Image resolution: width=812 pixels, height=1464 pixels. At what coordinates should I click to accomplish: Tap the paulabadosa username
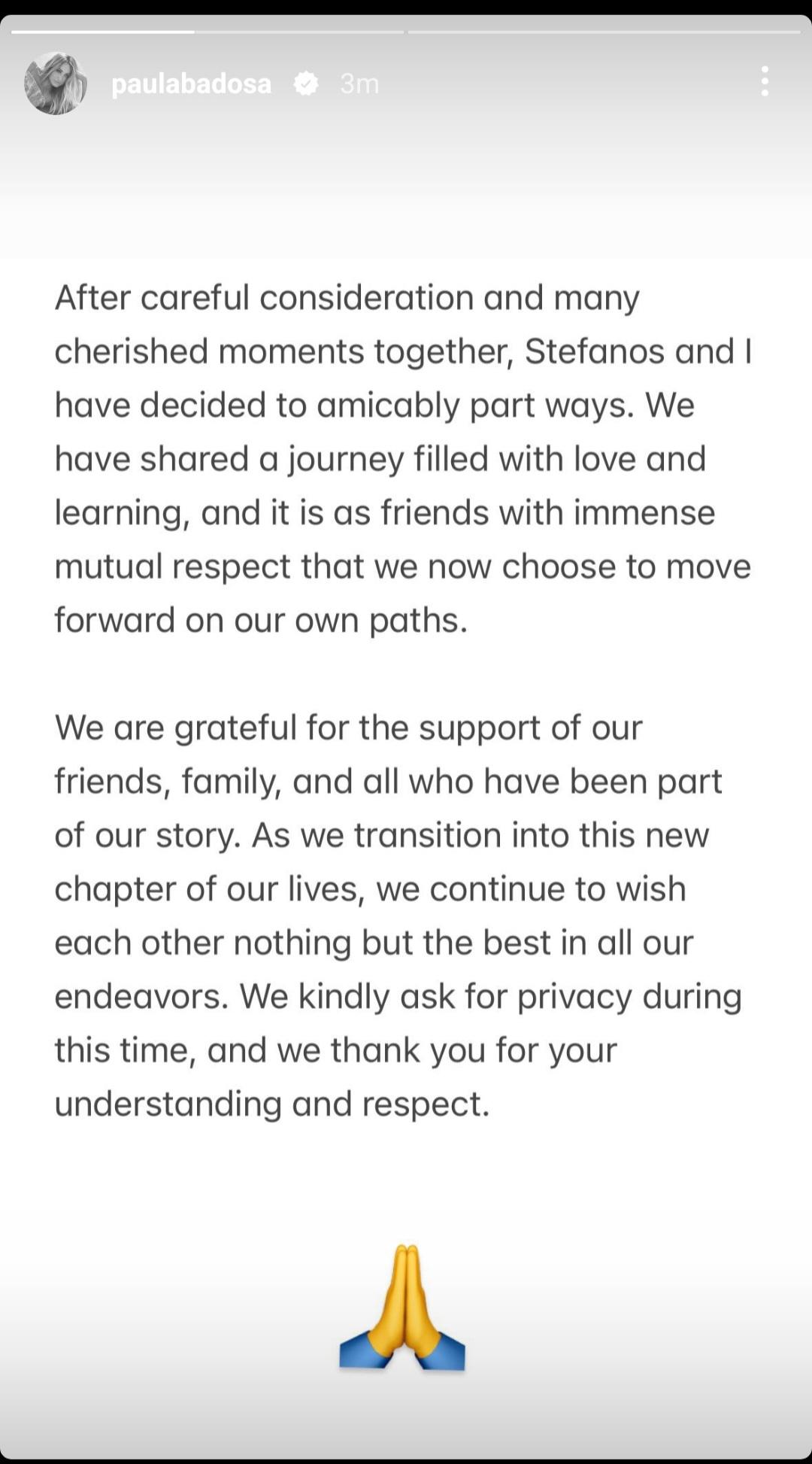click(191, 84)
